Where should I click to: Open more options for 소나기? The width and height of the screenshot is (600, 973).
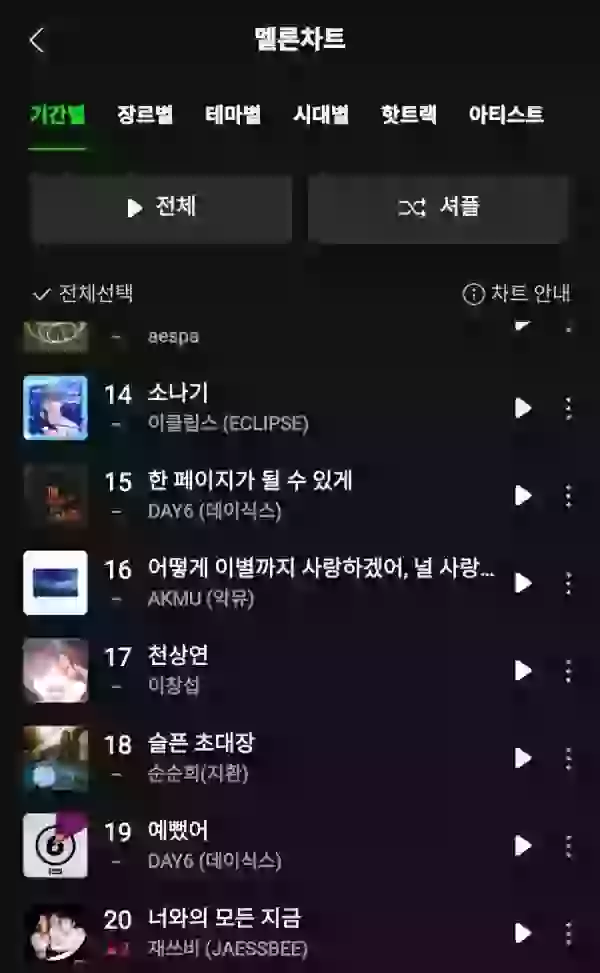click(x=568, y=408)
